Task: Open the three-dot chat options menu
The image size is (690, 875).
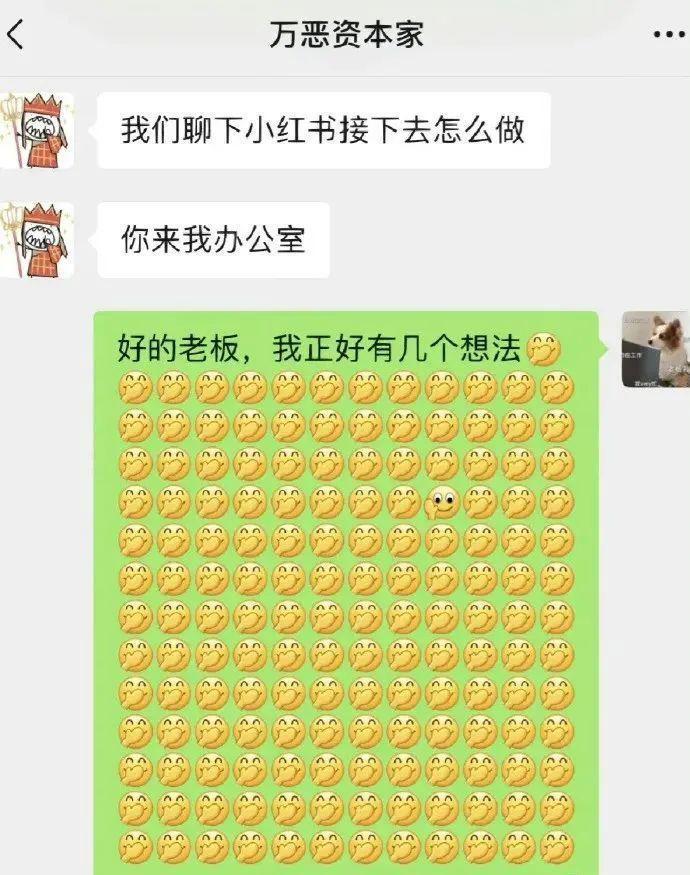Action: (667, 35)
